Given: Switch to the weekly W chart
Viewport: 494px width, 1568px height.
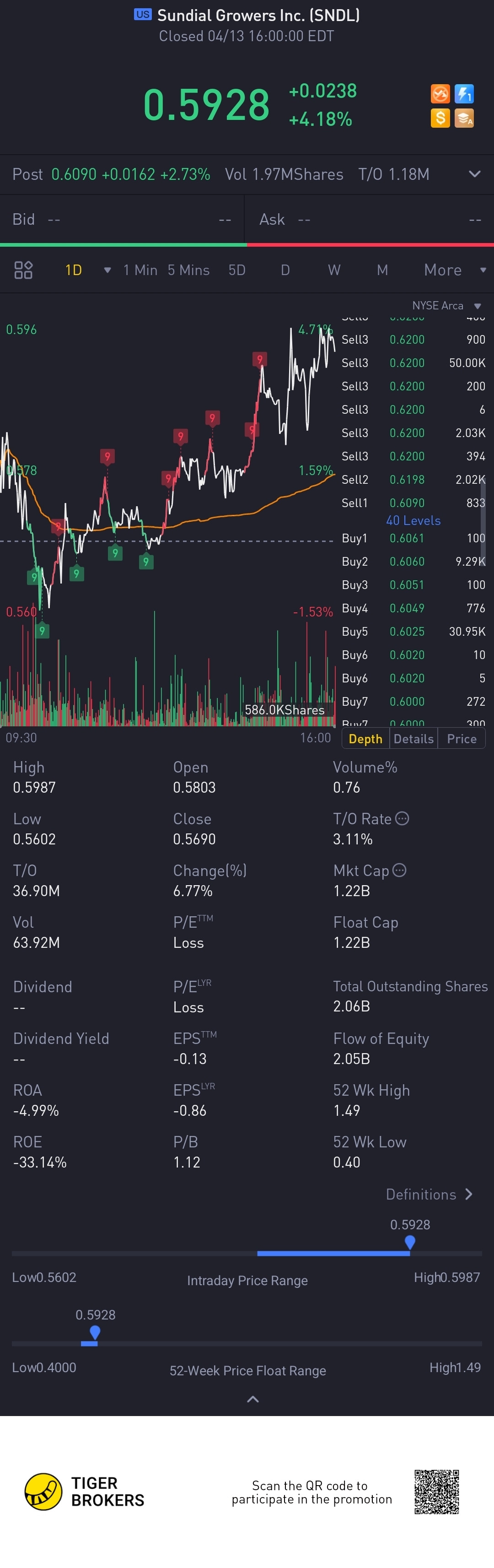Looking at the screenshot, I should (333, 270).
